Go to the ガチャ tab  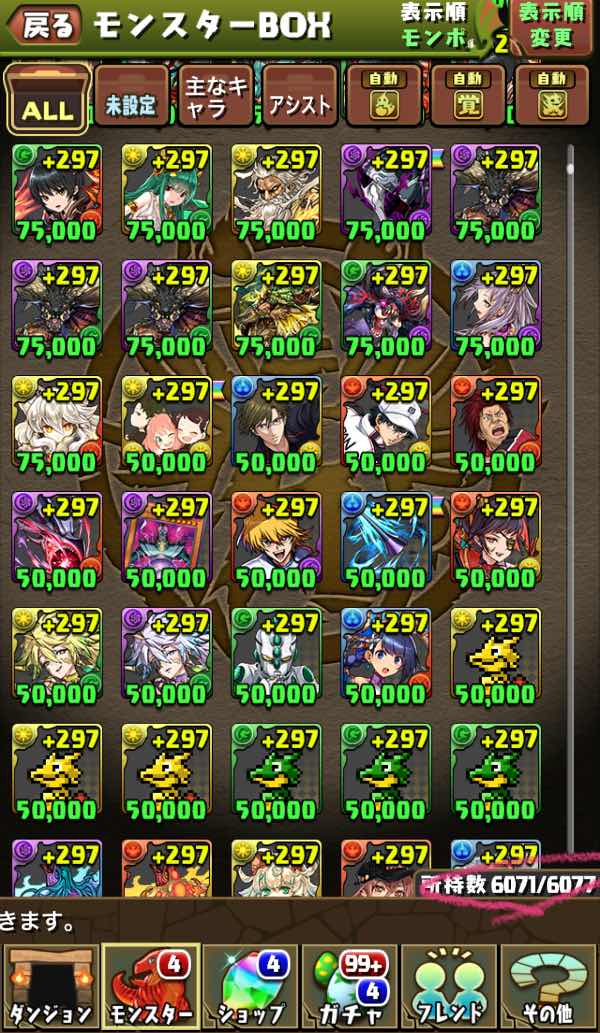[349, 985]
